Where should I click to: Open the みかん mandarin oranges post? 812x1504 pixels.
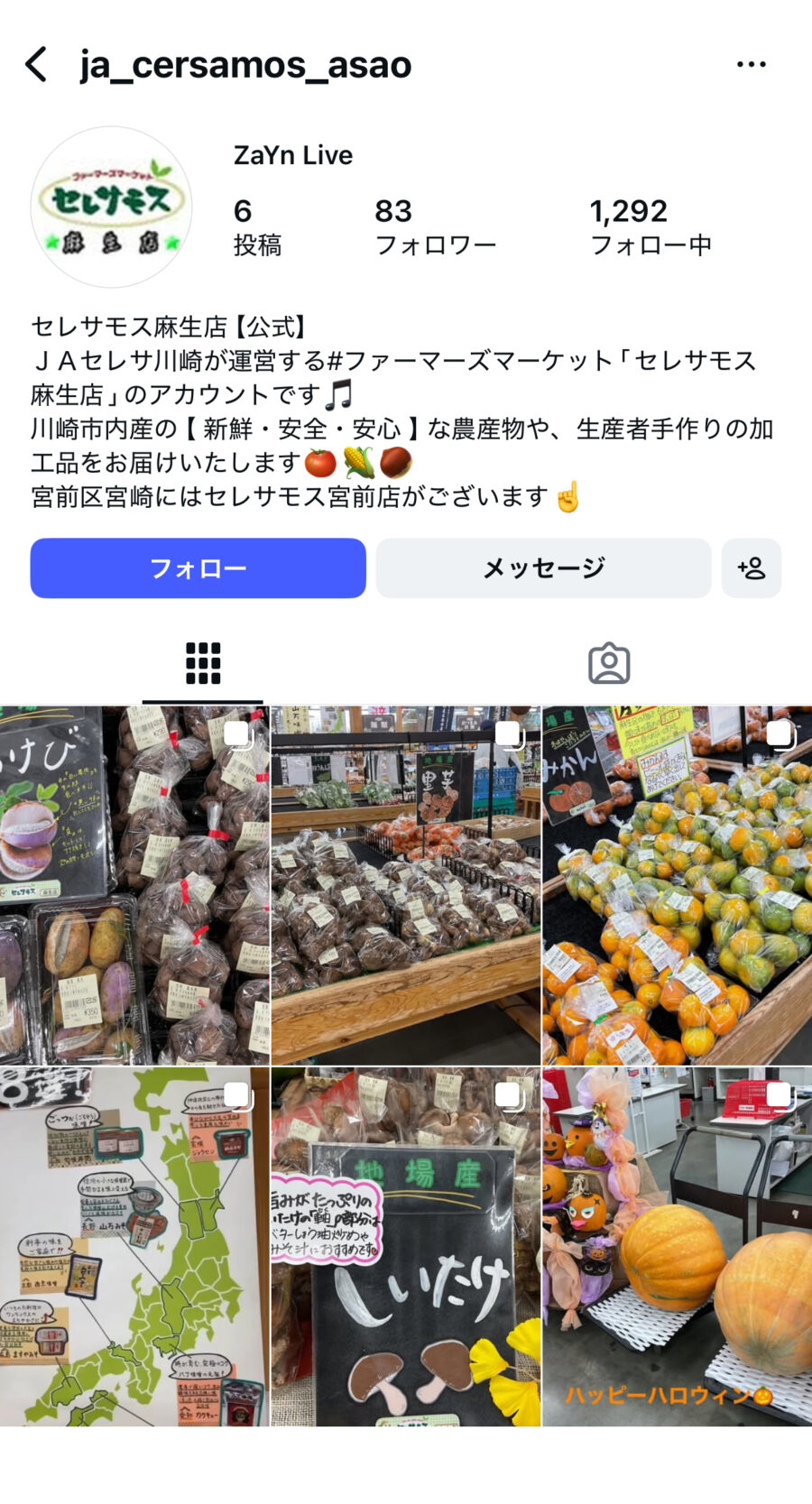[677, 885]
